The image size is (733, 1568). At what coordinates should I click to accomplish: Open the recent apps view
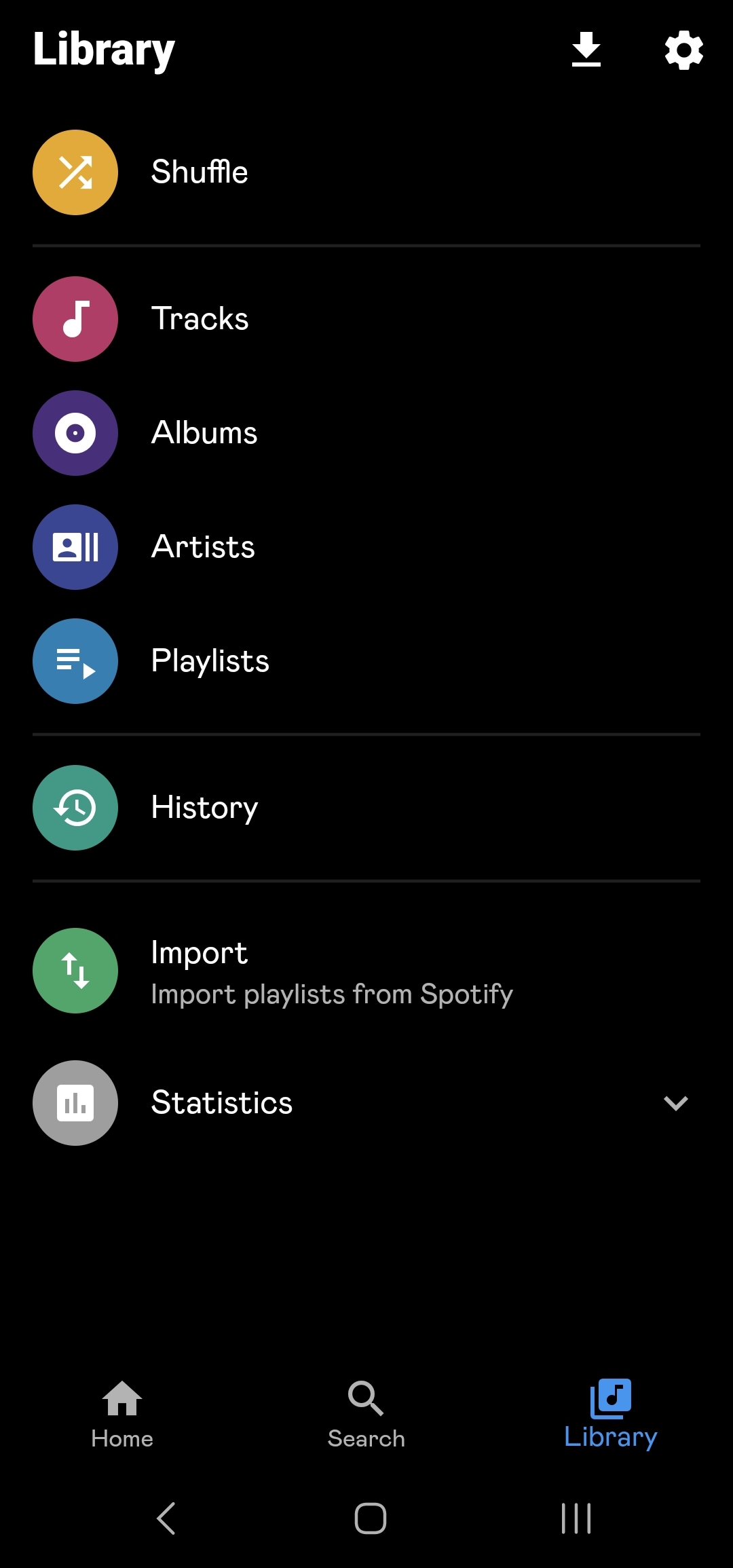[576, 1518]
